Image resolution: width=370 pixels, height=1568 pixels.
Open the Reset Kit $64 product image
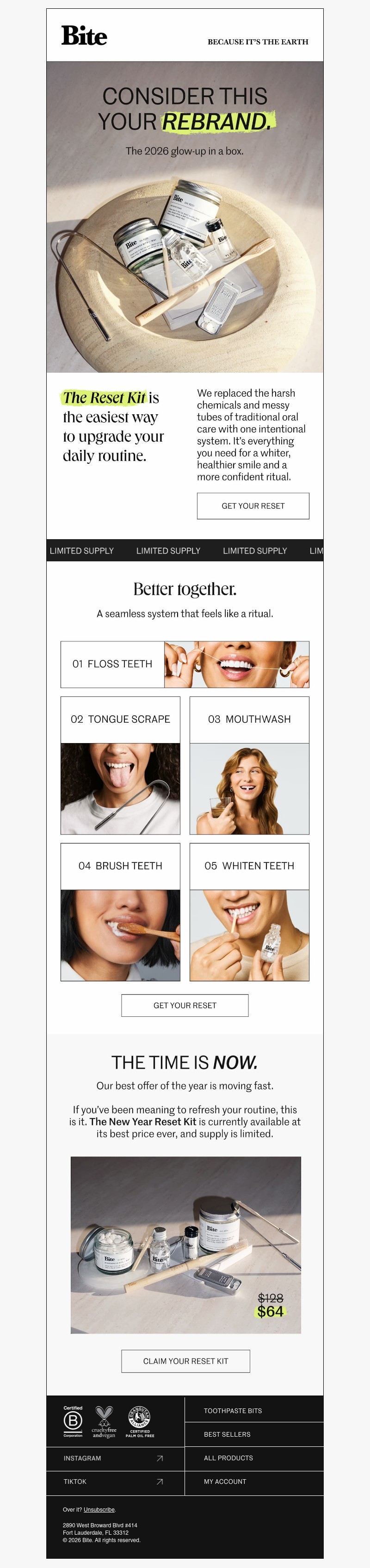185,1245
